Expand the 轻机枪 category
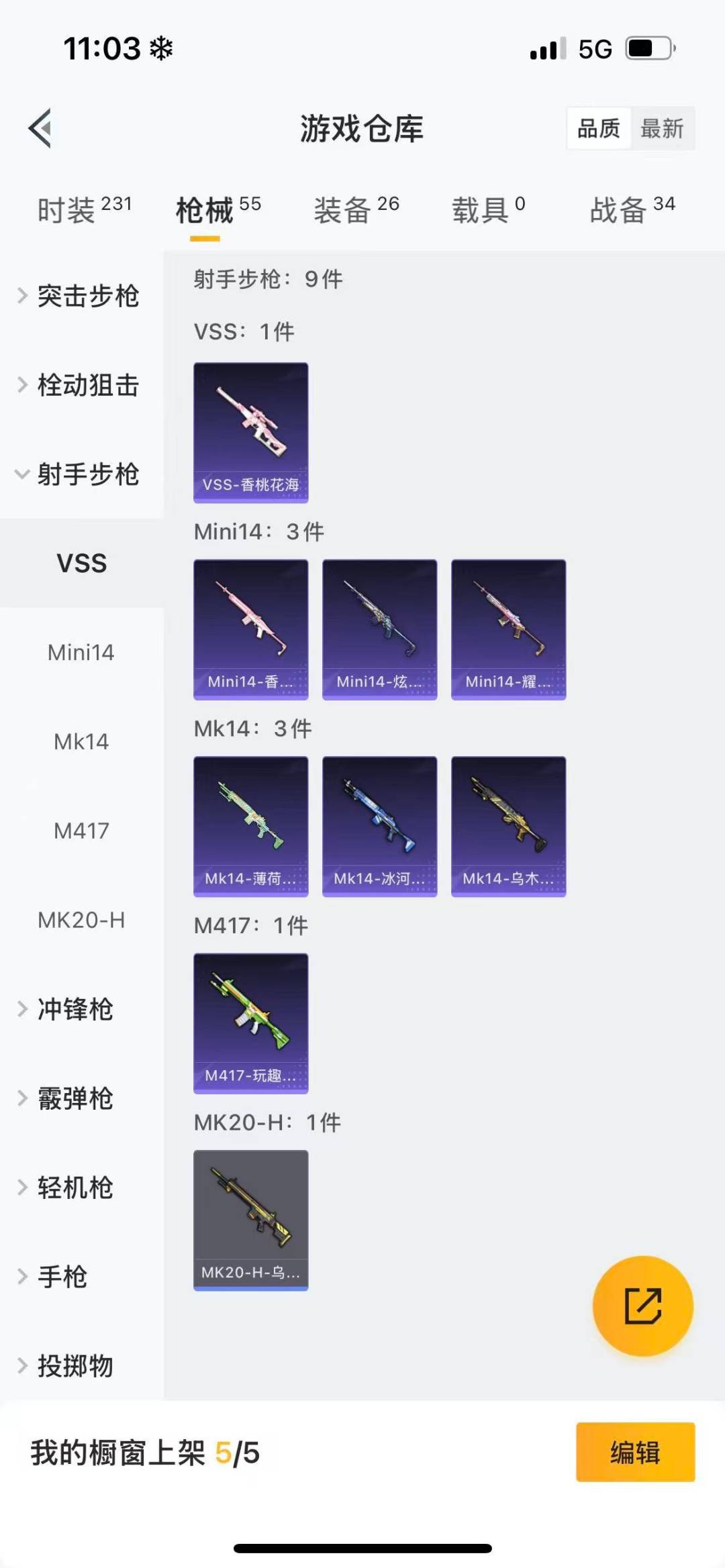725x1568 pixels. [74, 1188]
